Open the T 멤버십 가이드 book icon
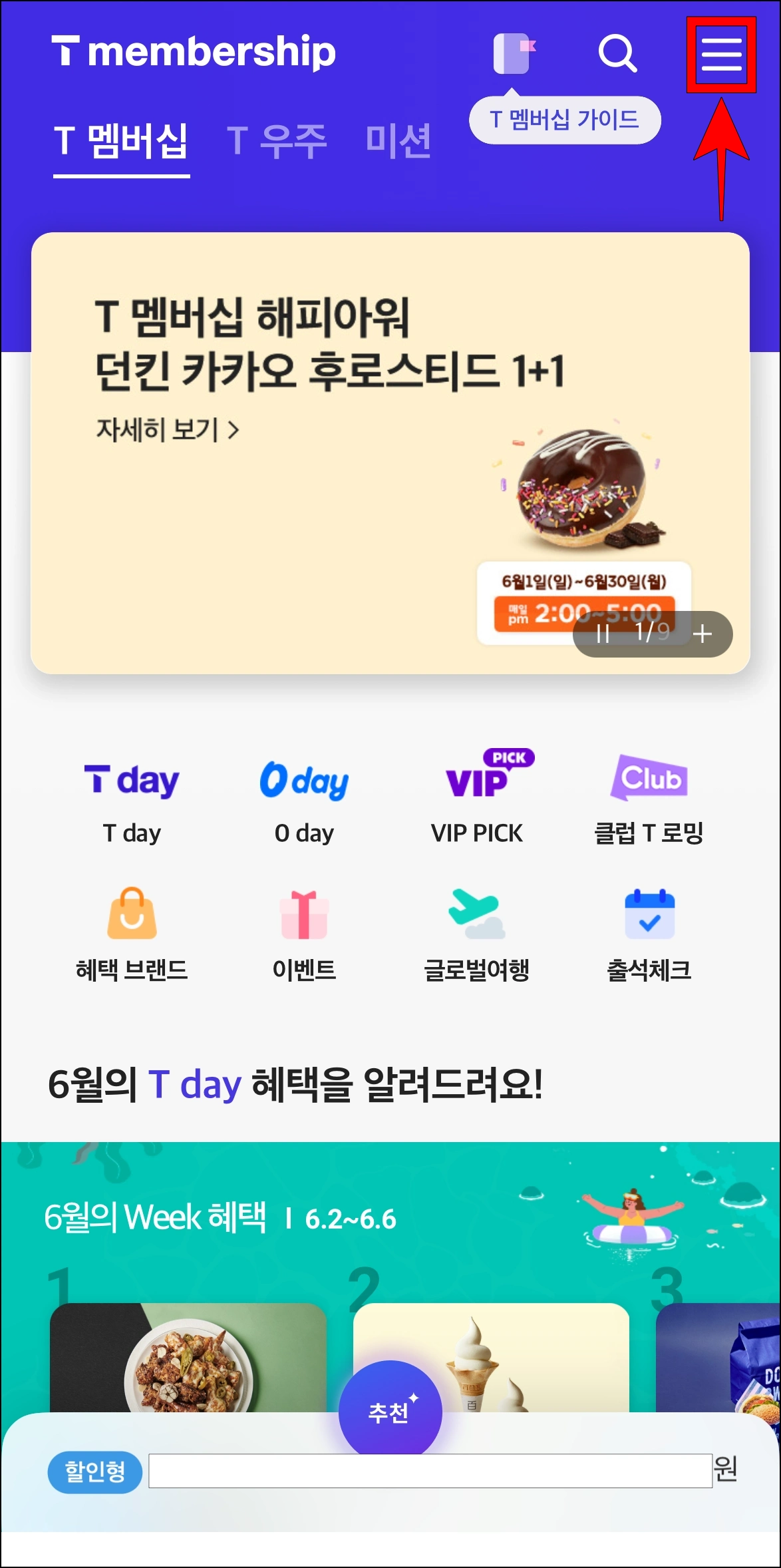The image size is (781, 1568). point(512,53)
